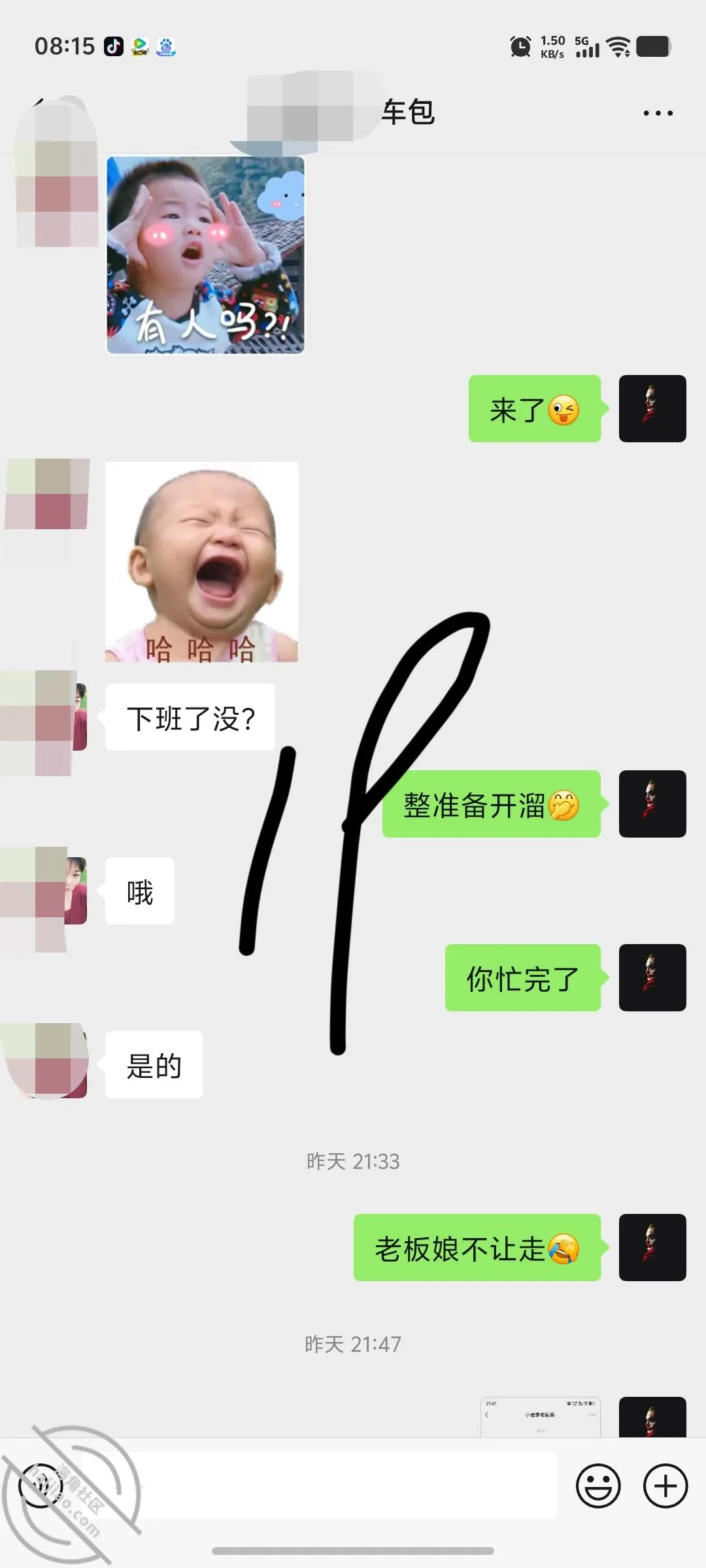The image size is (706, 1568).
Task: Open contact avatar beside '哦' message
Action: coord(54,890)
